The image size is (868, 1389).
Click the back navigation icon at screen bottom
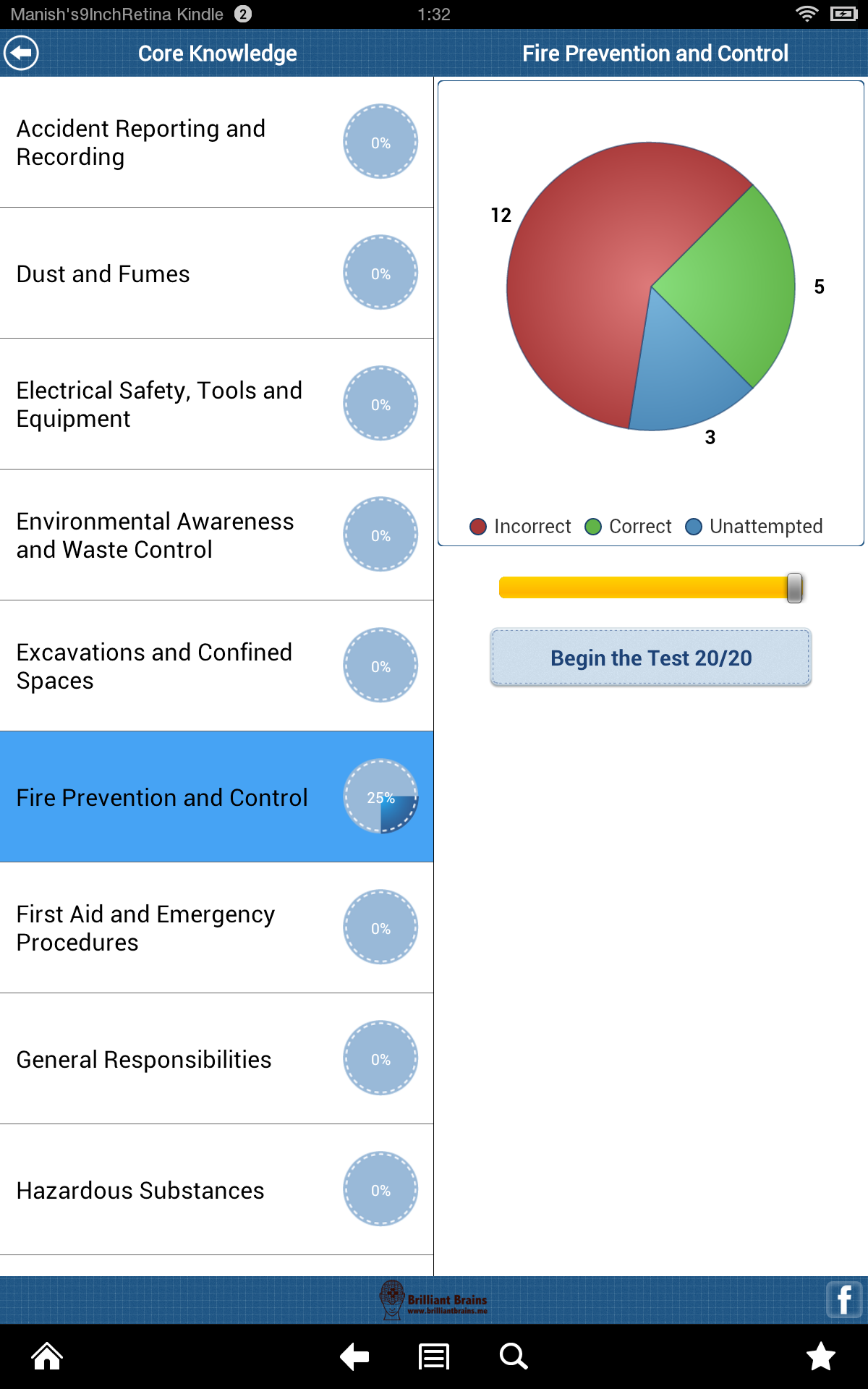(x=353, y=1357)
